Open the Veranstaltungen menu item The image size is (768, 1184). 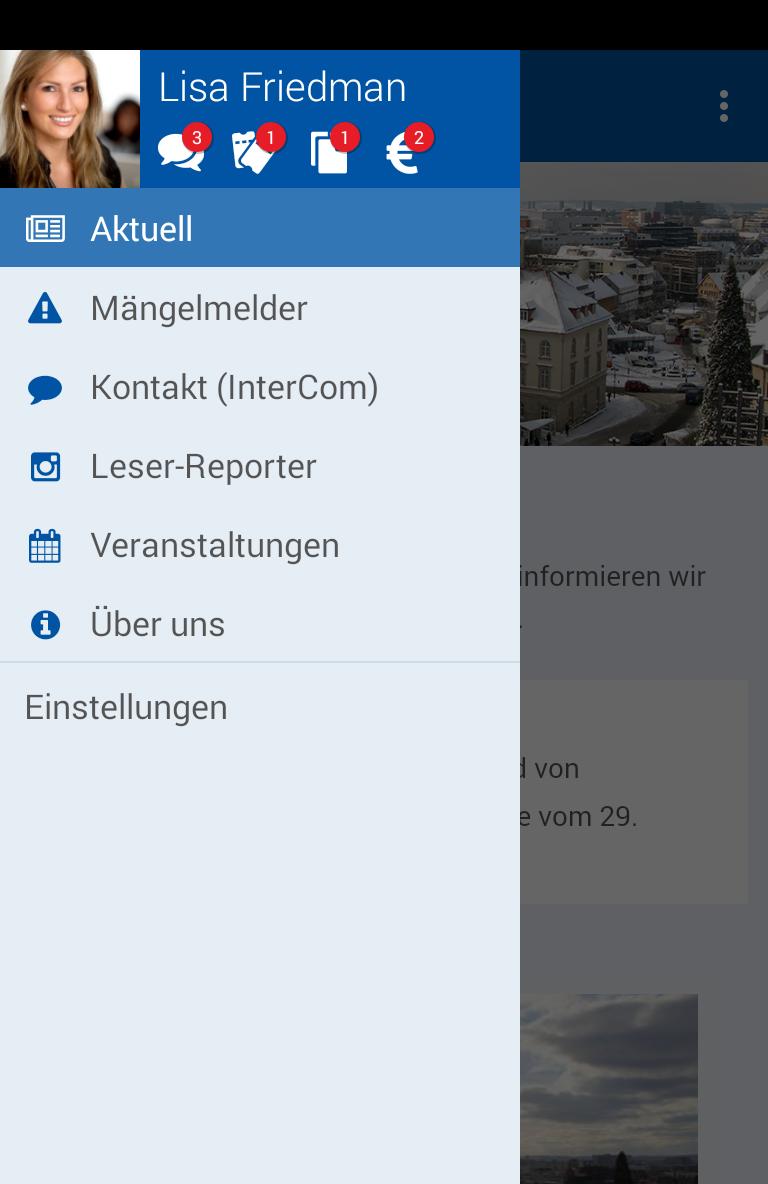coord(215,544)
